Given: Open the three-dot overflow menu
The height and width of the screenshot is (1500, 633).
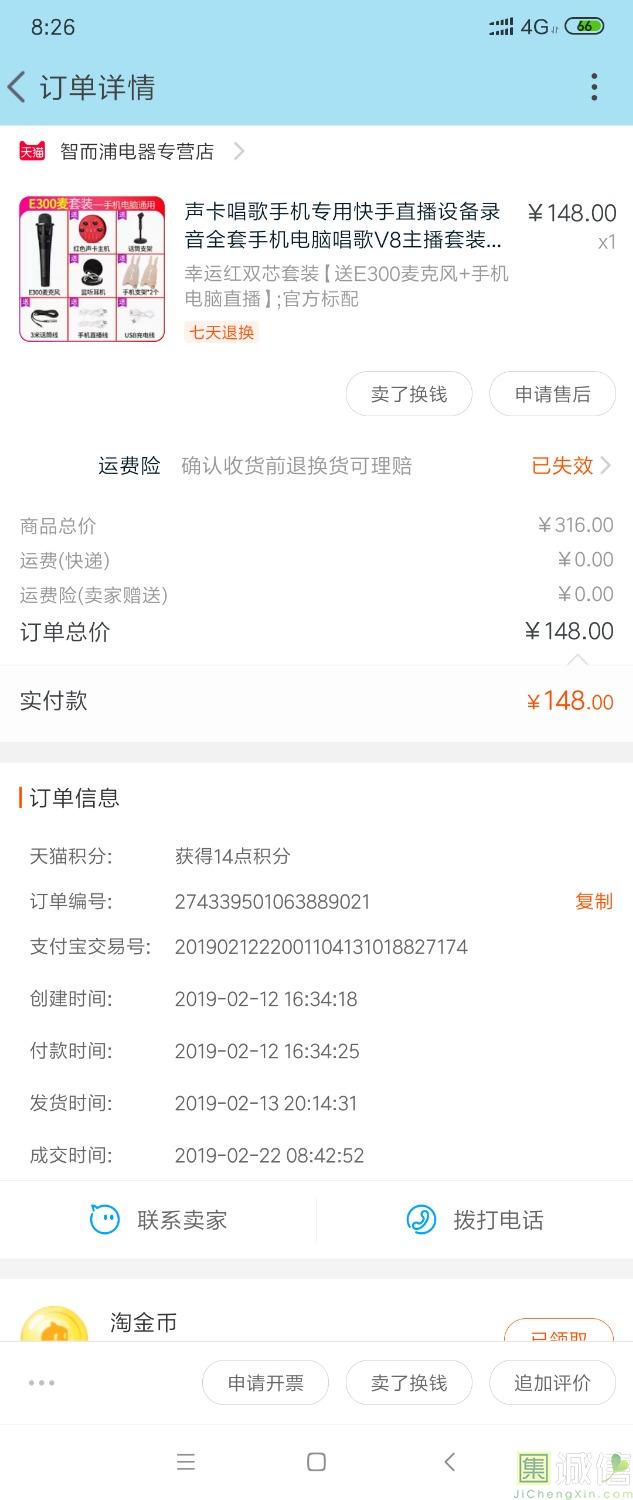Looking at the screenshot, I should [594, 87].
